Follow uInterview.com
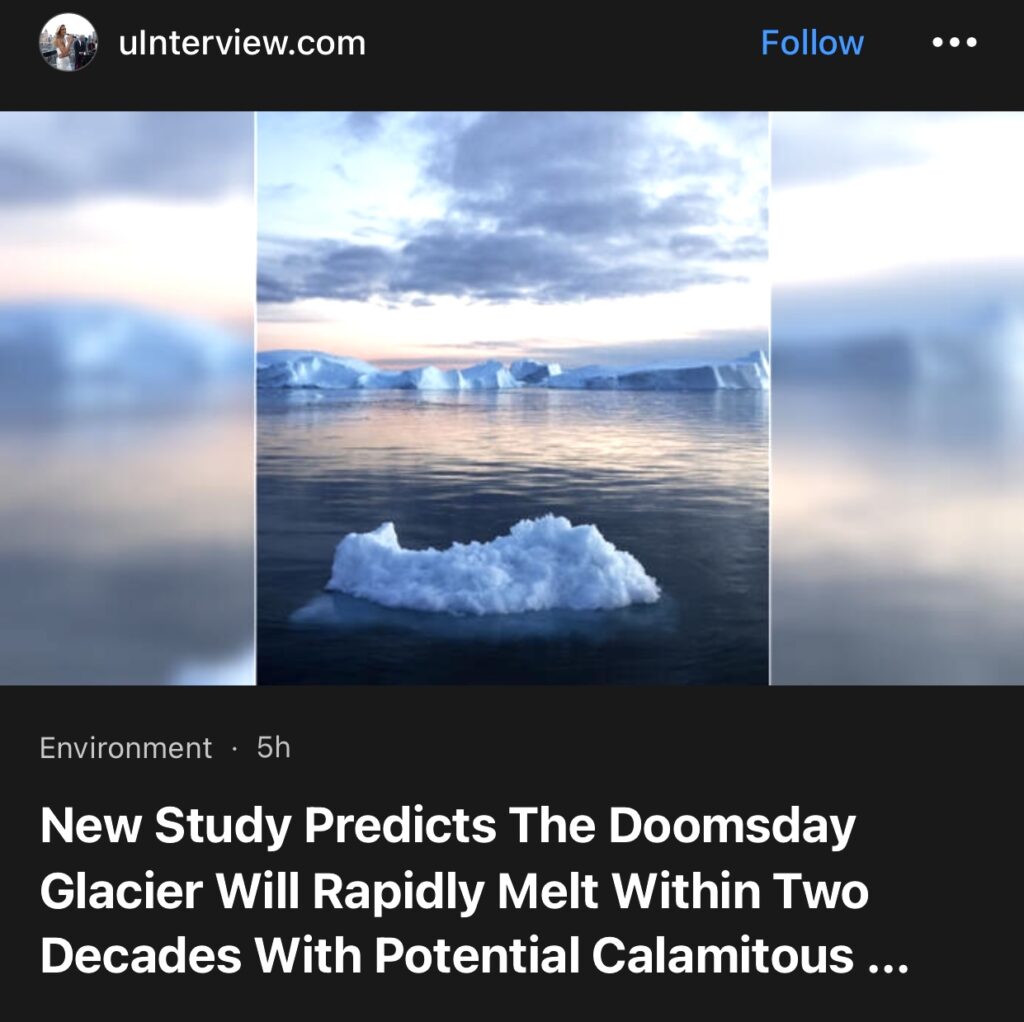 [x=811, y=43]
